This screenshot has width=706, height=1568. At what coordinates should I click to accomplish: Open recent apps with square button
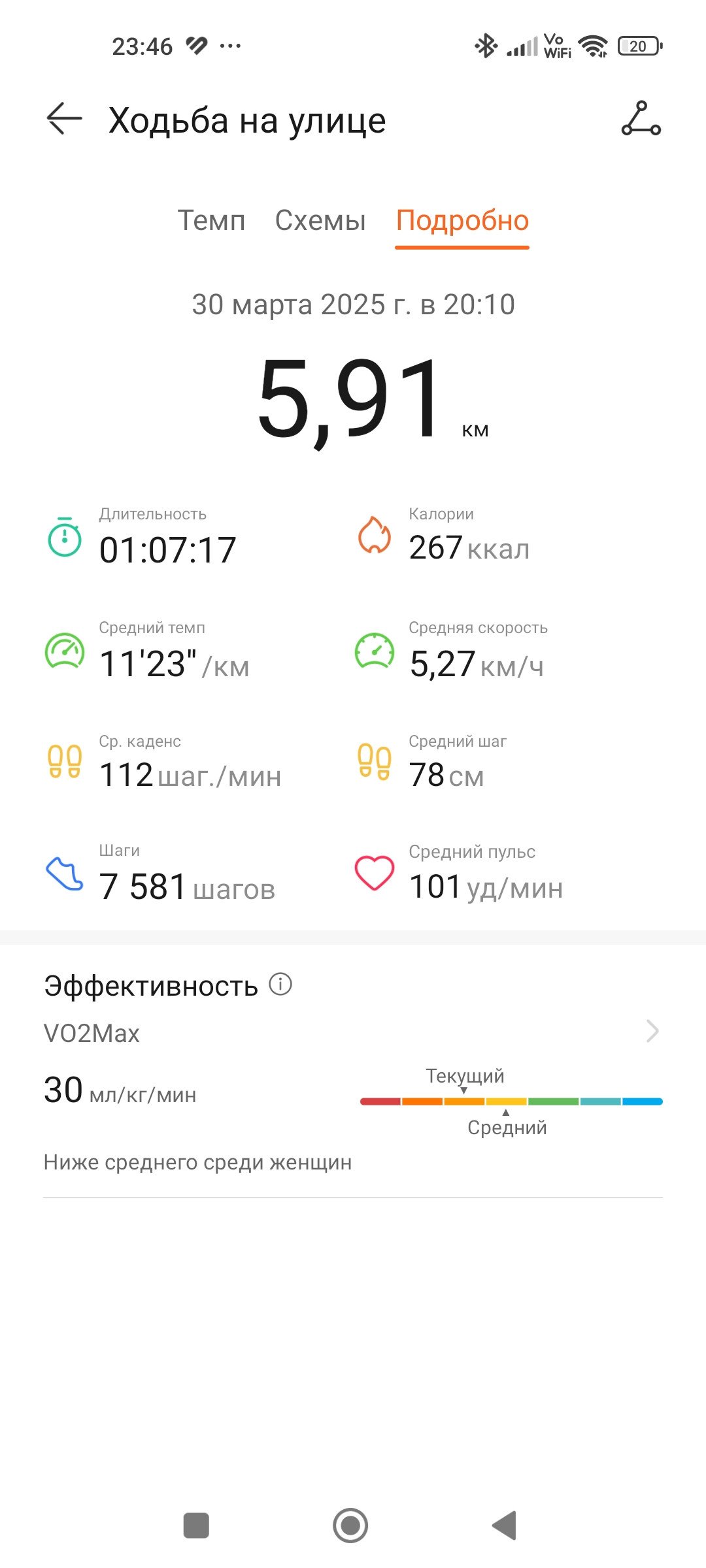196,1526
